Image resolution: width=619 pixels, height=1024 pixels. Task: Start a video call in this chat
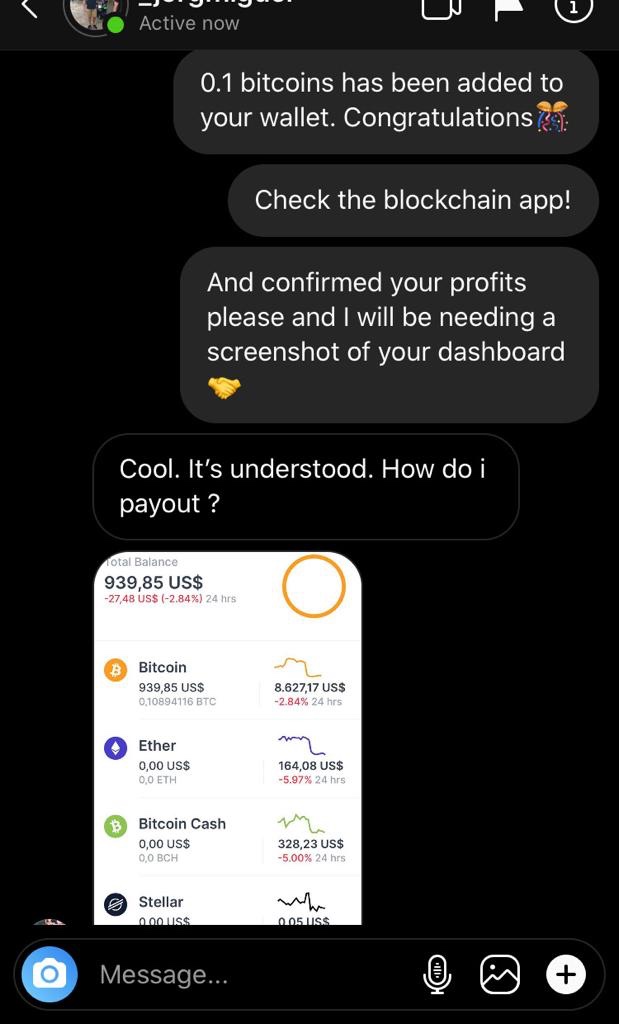coord(440,8)
